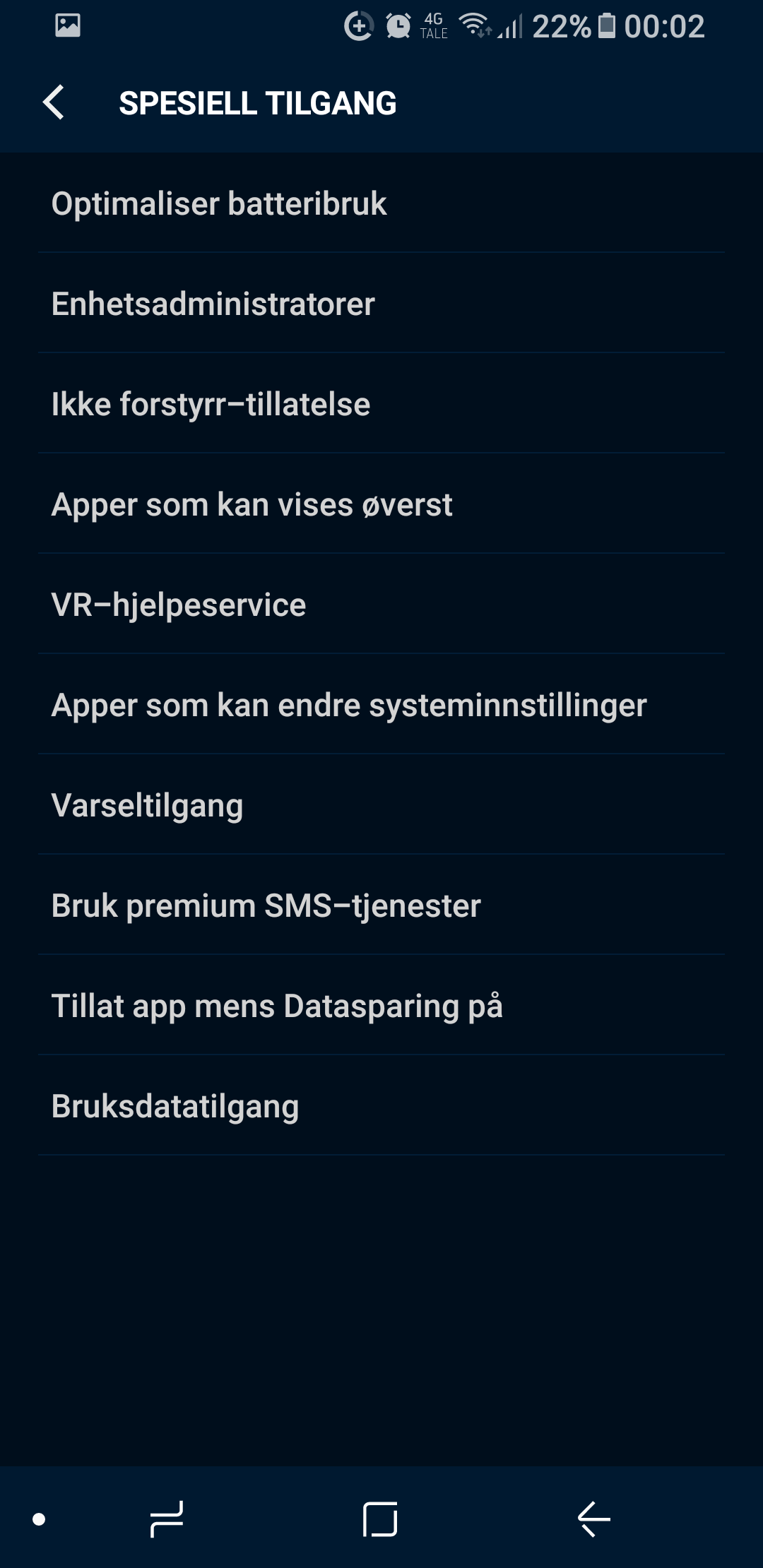Tap the system recent apps button
Viewport: 763px width, 1568px height.
[x=167, y=1519]
